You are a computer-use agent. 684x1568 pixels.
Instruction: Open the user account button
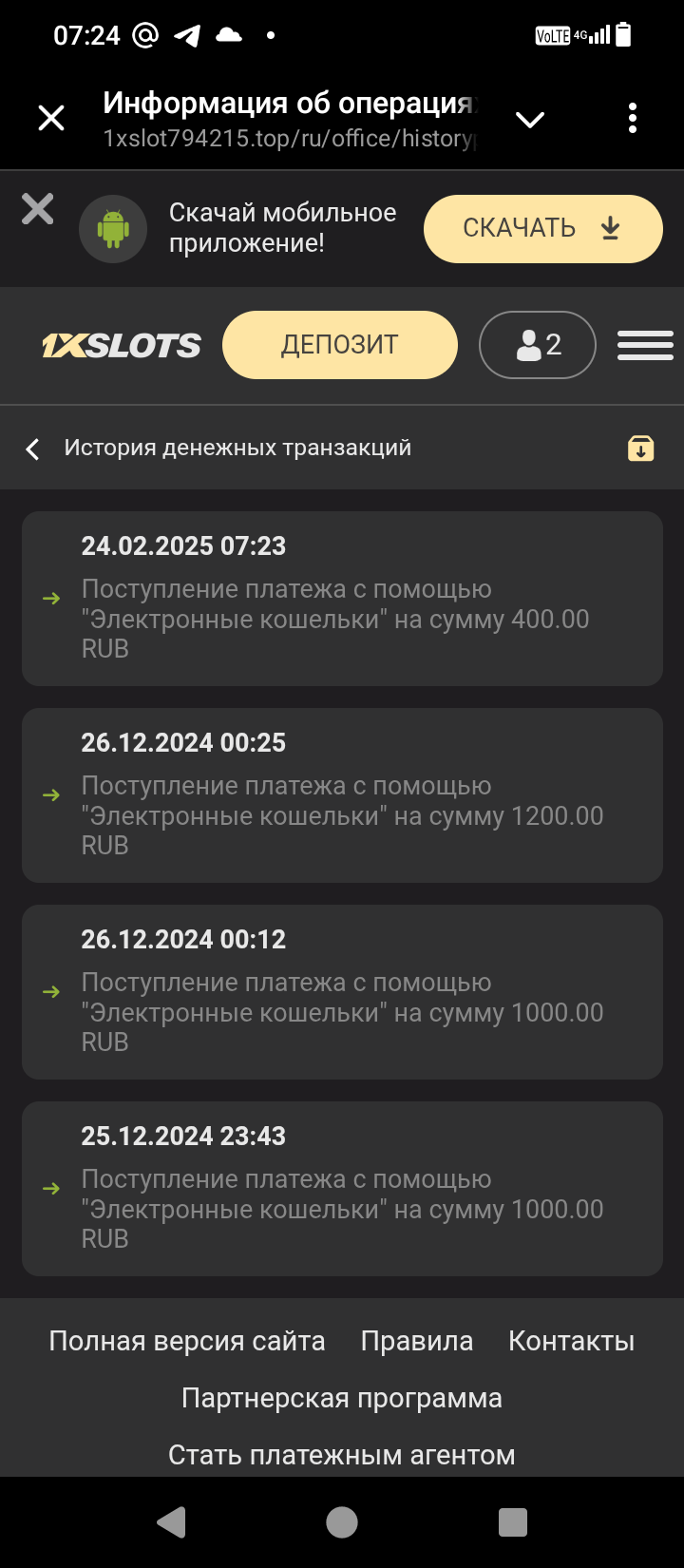coord(538,345)
